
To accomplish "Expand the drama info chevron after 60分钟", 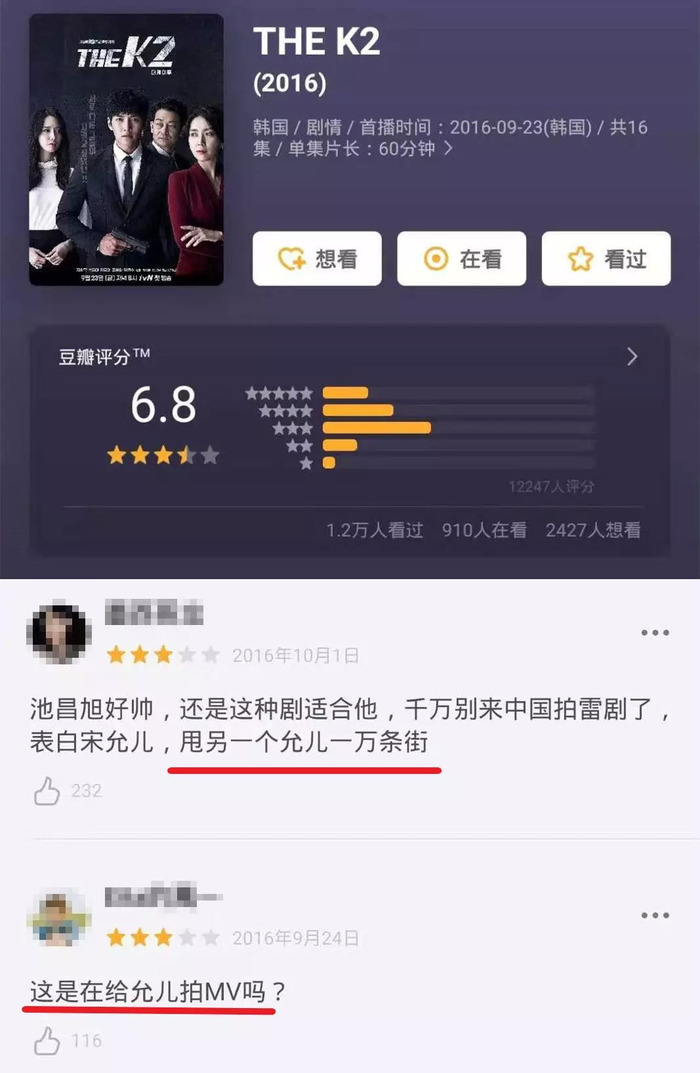I will click(449, 148).
